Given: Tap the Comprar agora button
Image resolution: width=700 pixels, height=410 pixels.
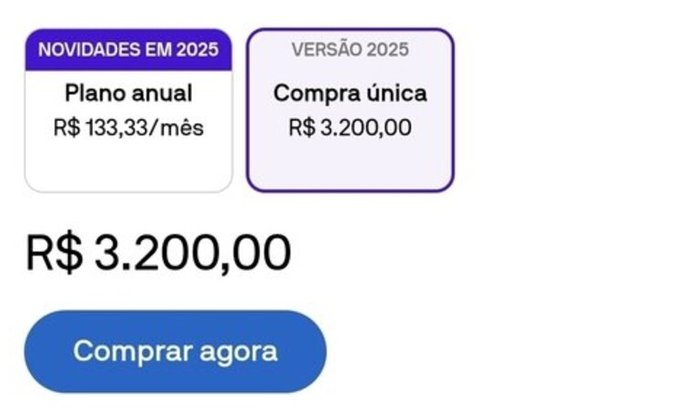Looking at the screenshot, I should click(x=175, y=352).
